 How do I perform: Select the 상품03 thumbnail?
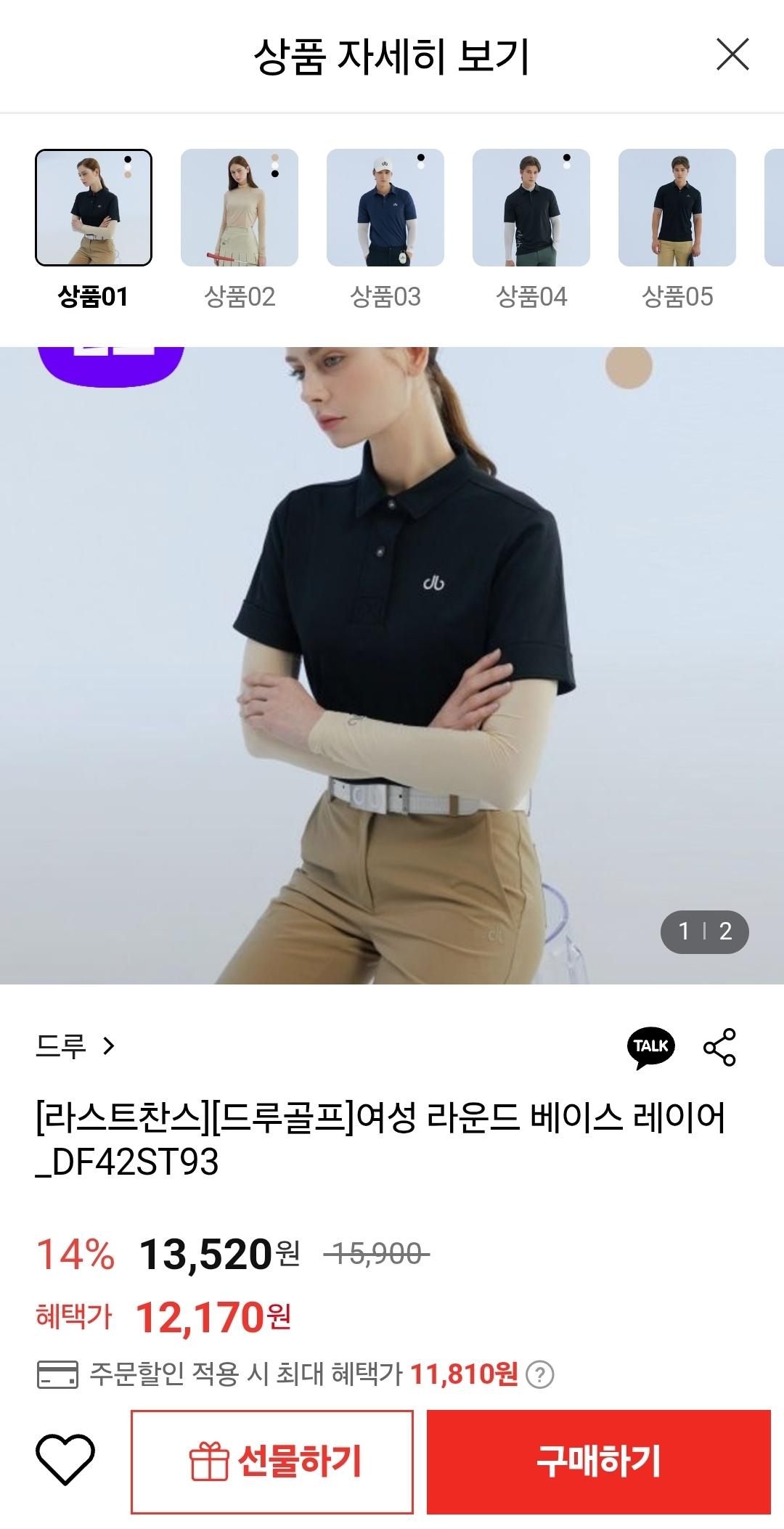385,208
